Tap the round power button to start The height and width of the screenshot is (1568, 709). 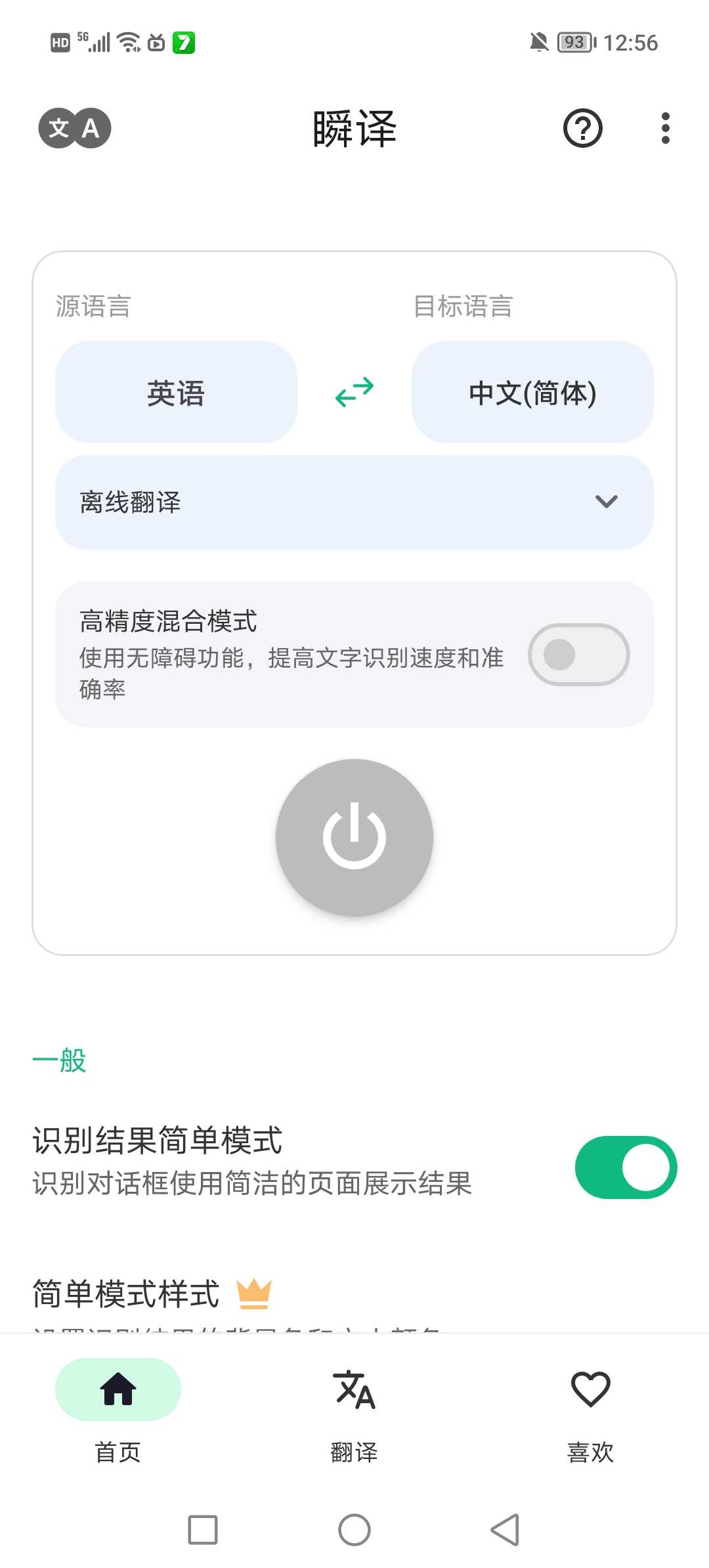[354, 837]
